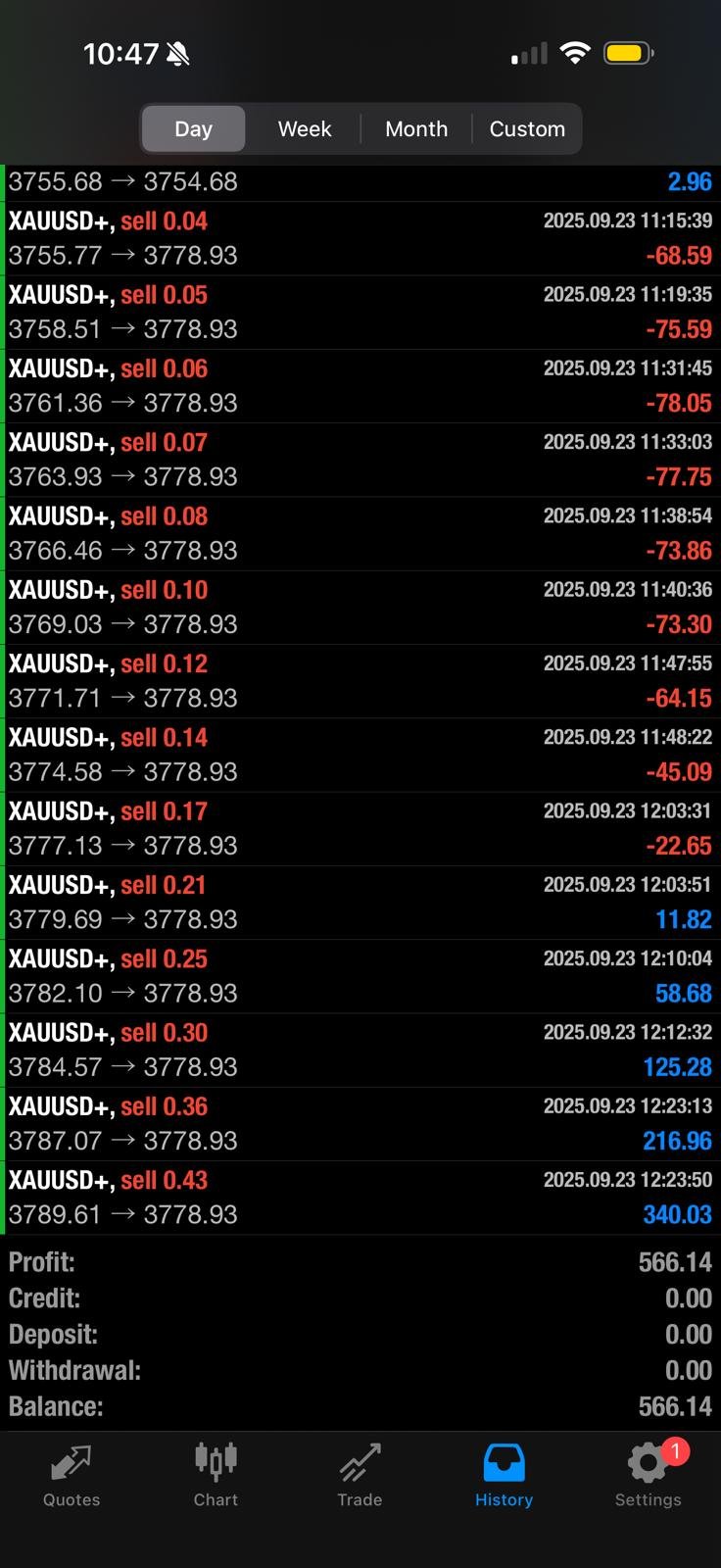721x1568 pixels.
Task: Open the sell 0.17 trade row
Action: click(360, 829)
